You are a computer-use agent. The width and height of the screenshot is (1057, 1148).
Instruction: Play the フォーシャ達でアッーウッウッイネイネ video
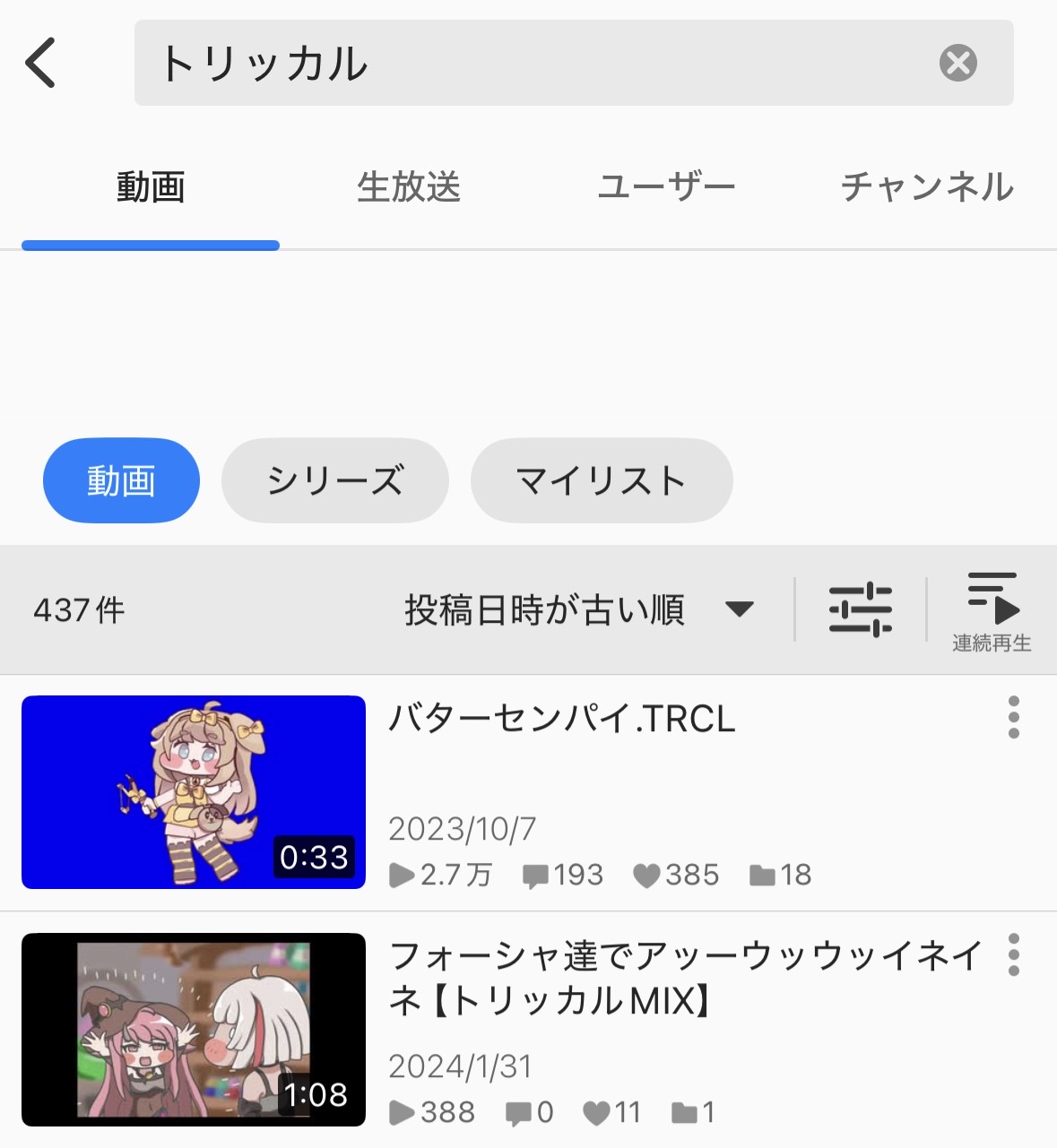click(x=194, y=1030)
